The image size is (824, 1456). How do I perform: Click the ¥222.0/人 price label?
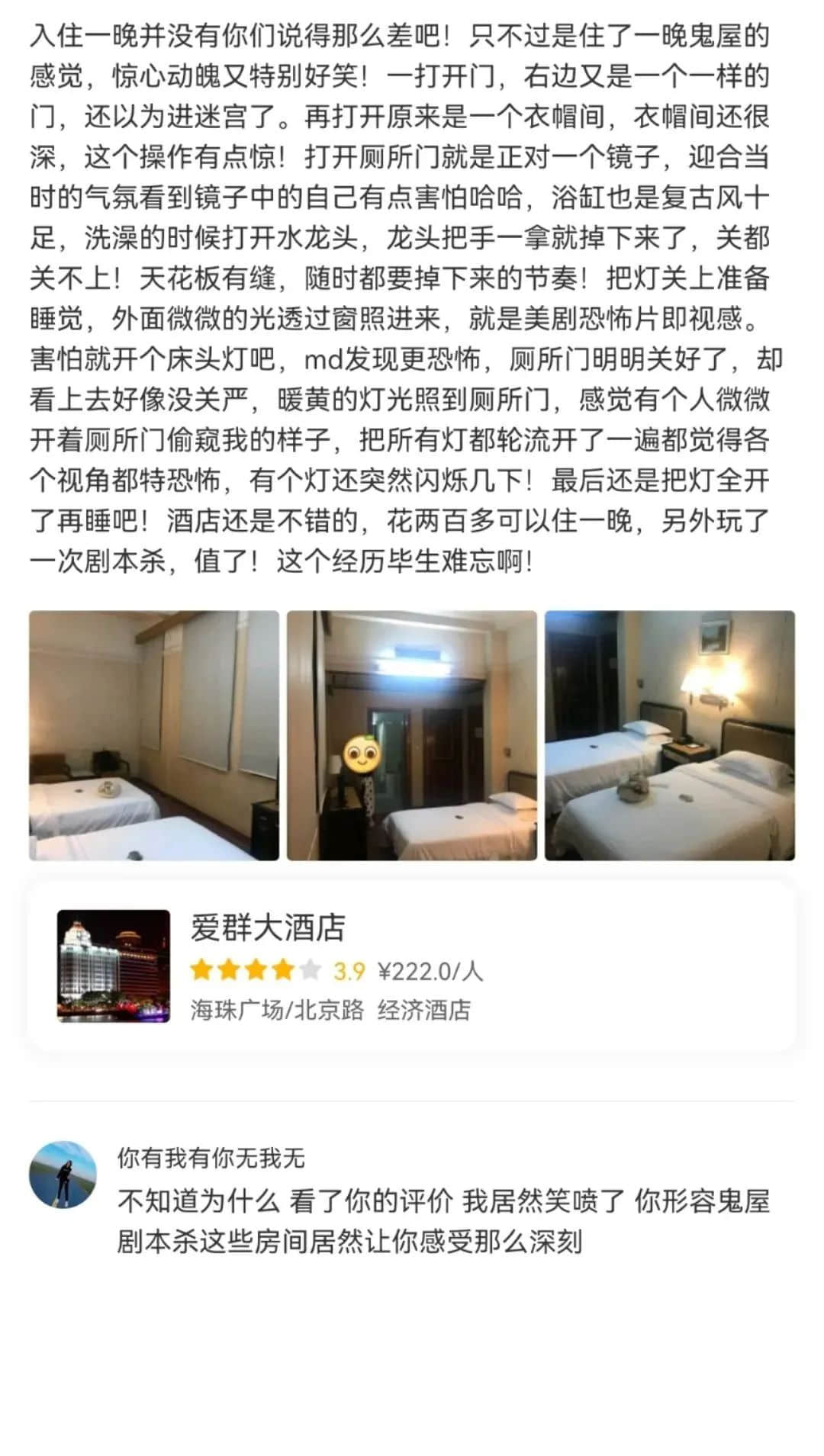[x=431, y=970]
